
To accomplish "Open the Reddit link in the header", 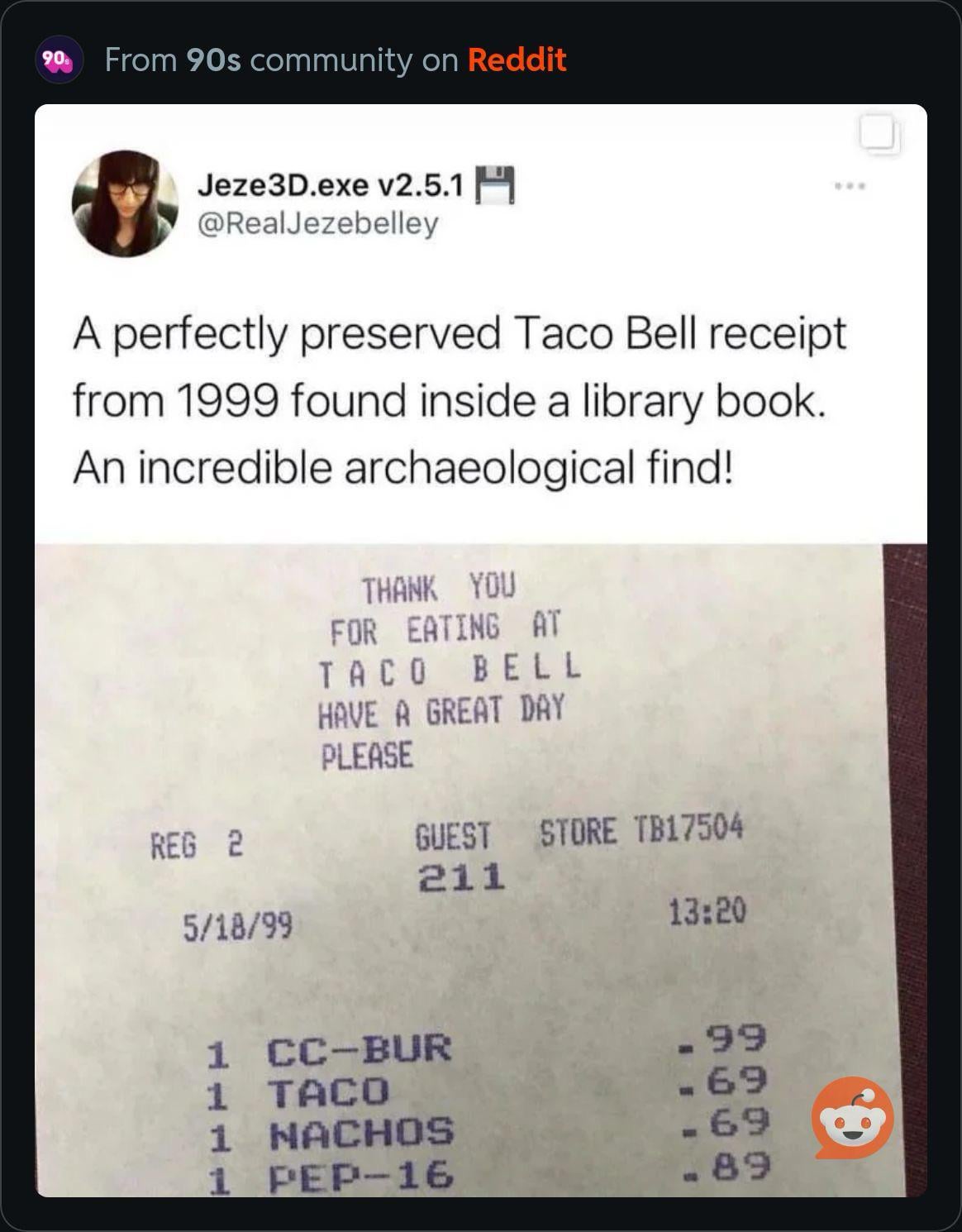I will [x=517, y=60].
